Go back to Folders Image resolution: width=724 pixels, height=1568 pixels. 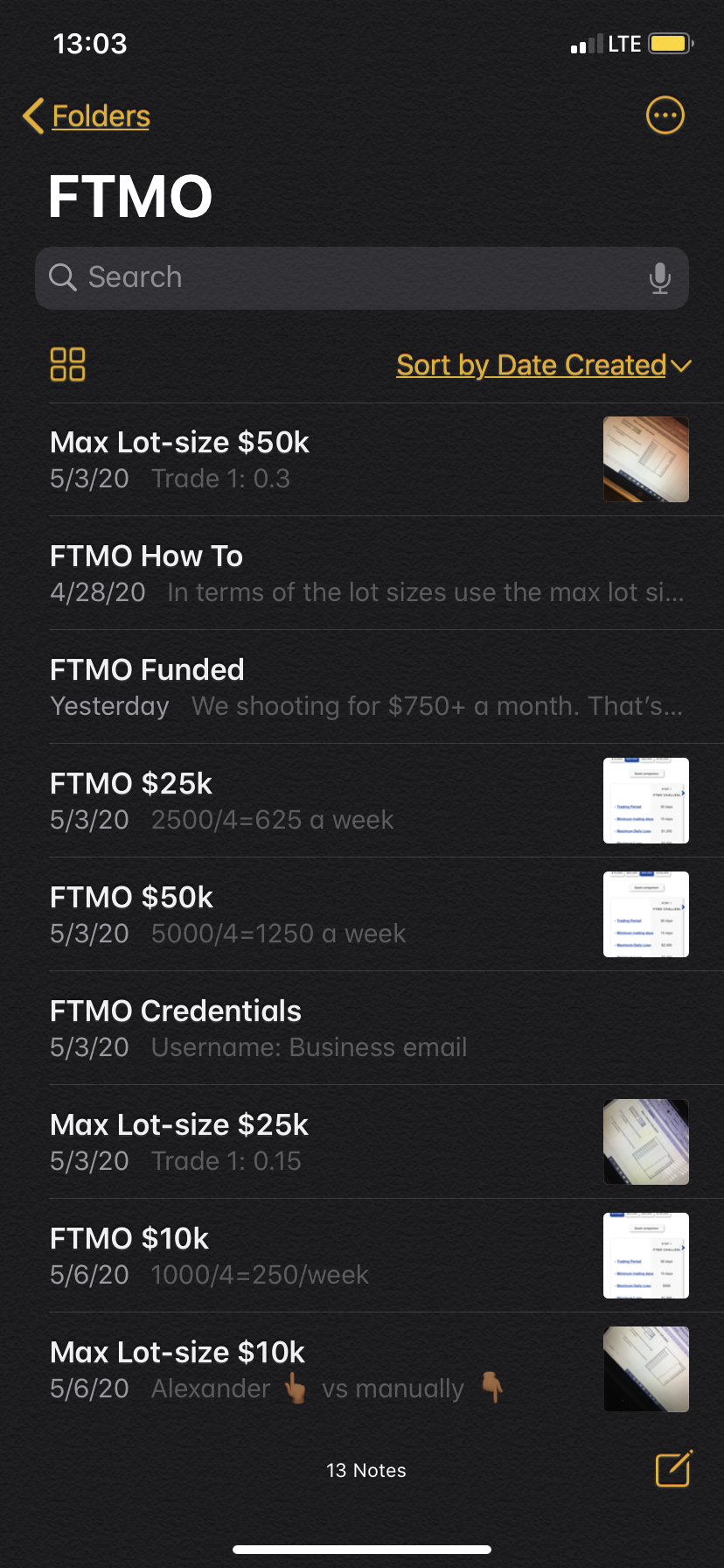click(x=87, y=116)
